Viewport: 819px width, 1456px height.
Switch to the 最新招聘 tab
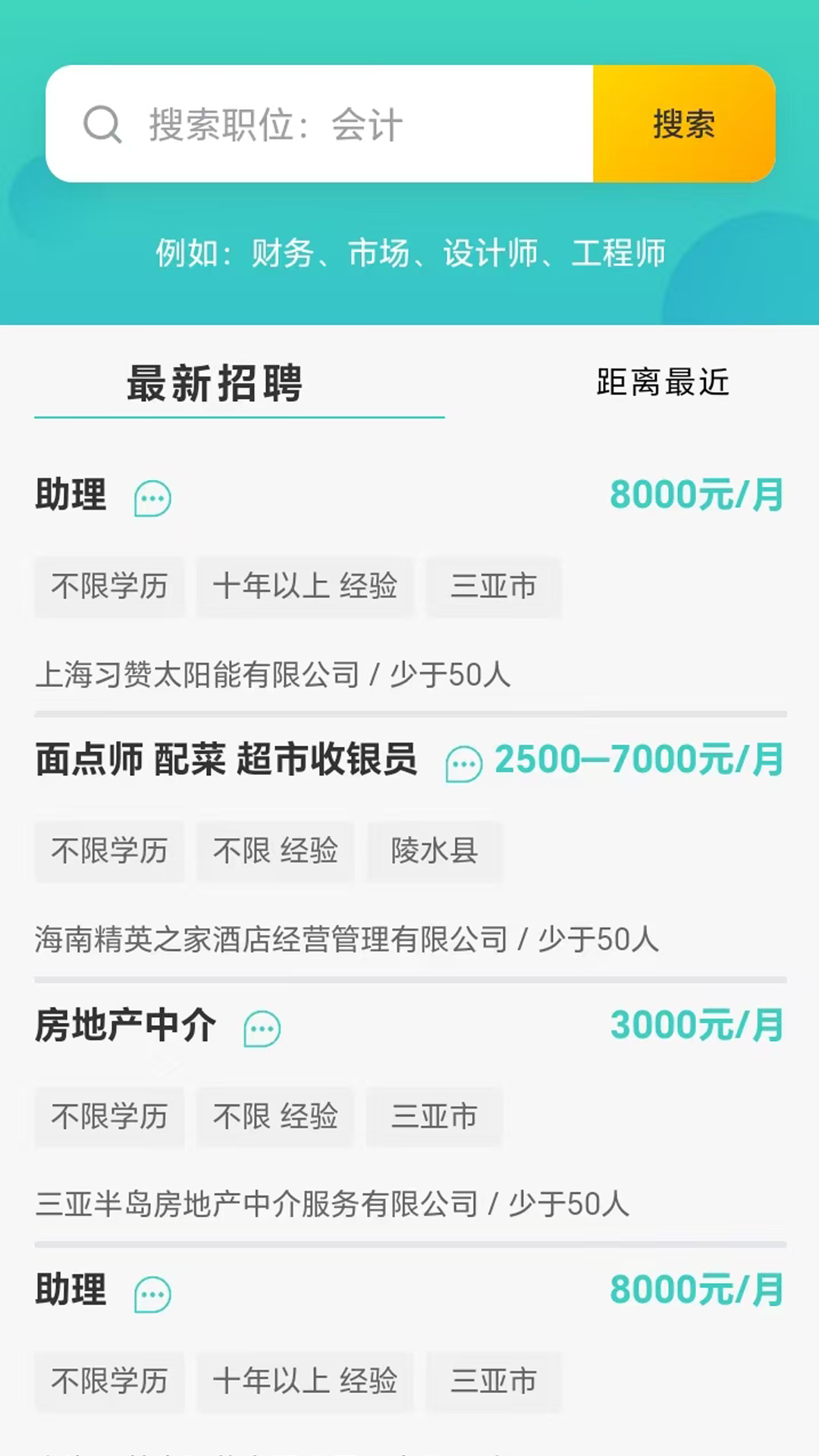215,384
